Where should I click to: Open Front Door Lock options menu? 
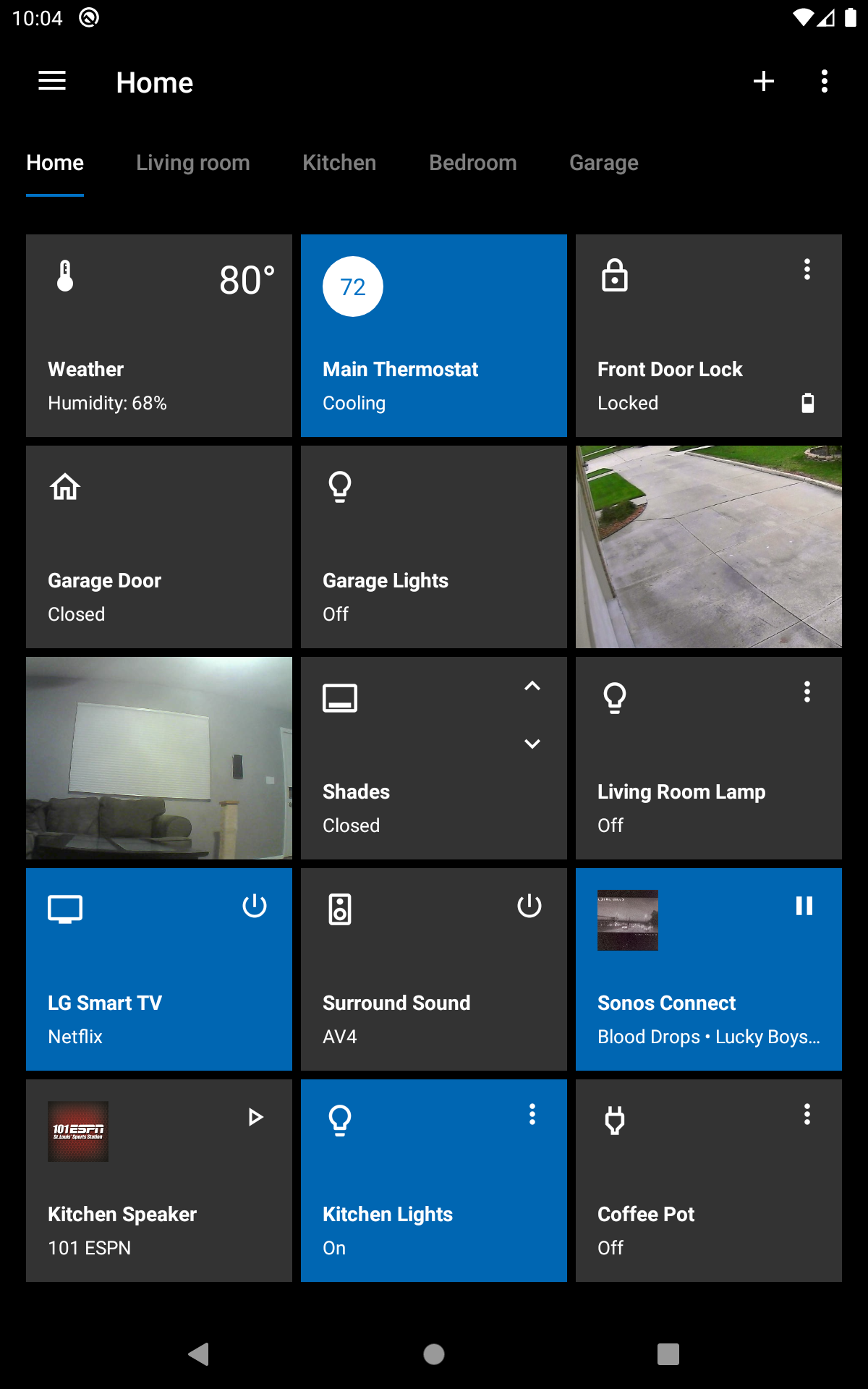click(807, 271)
